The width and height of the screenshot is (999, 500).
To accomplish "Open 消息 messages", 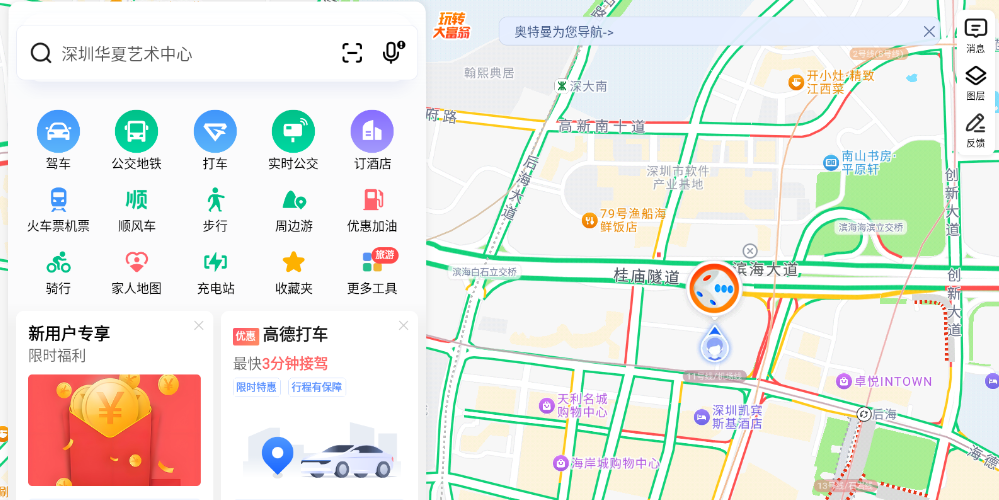I will coord(975,34).
